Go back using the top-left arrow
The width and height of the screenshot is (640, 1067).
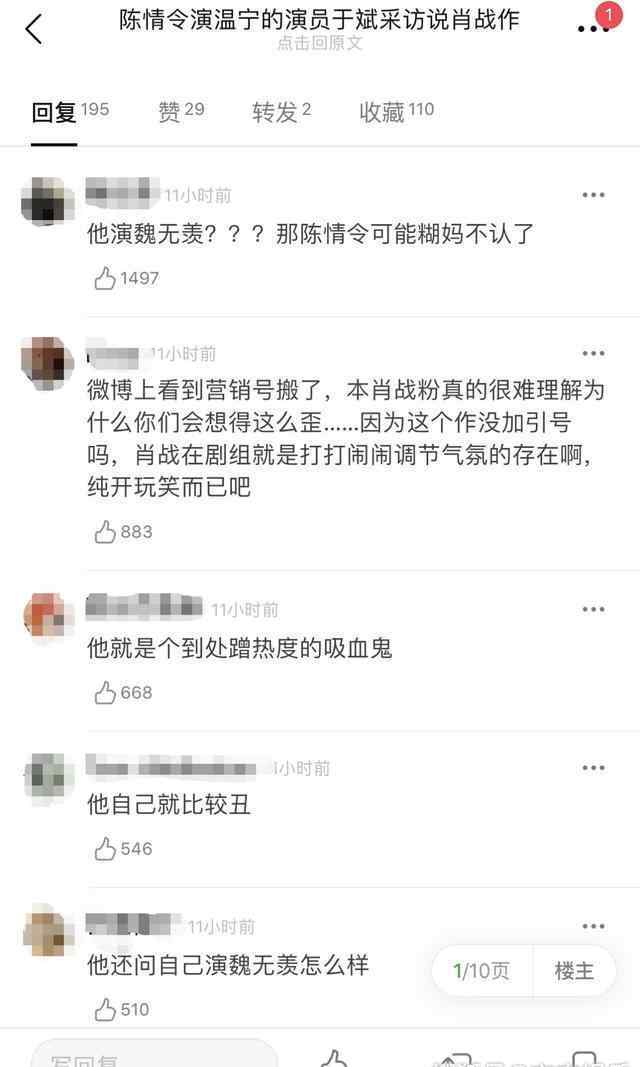pyautogui.click(x=34, y=29)
